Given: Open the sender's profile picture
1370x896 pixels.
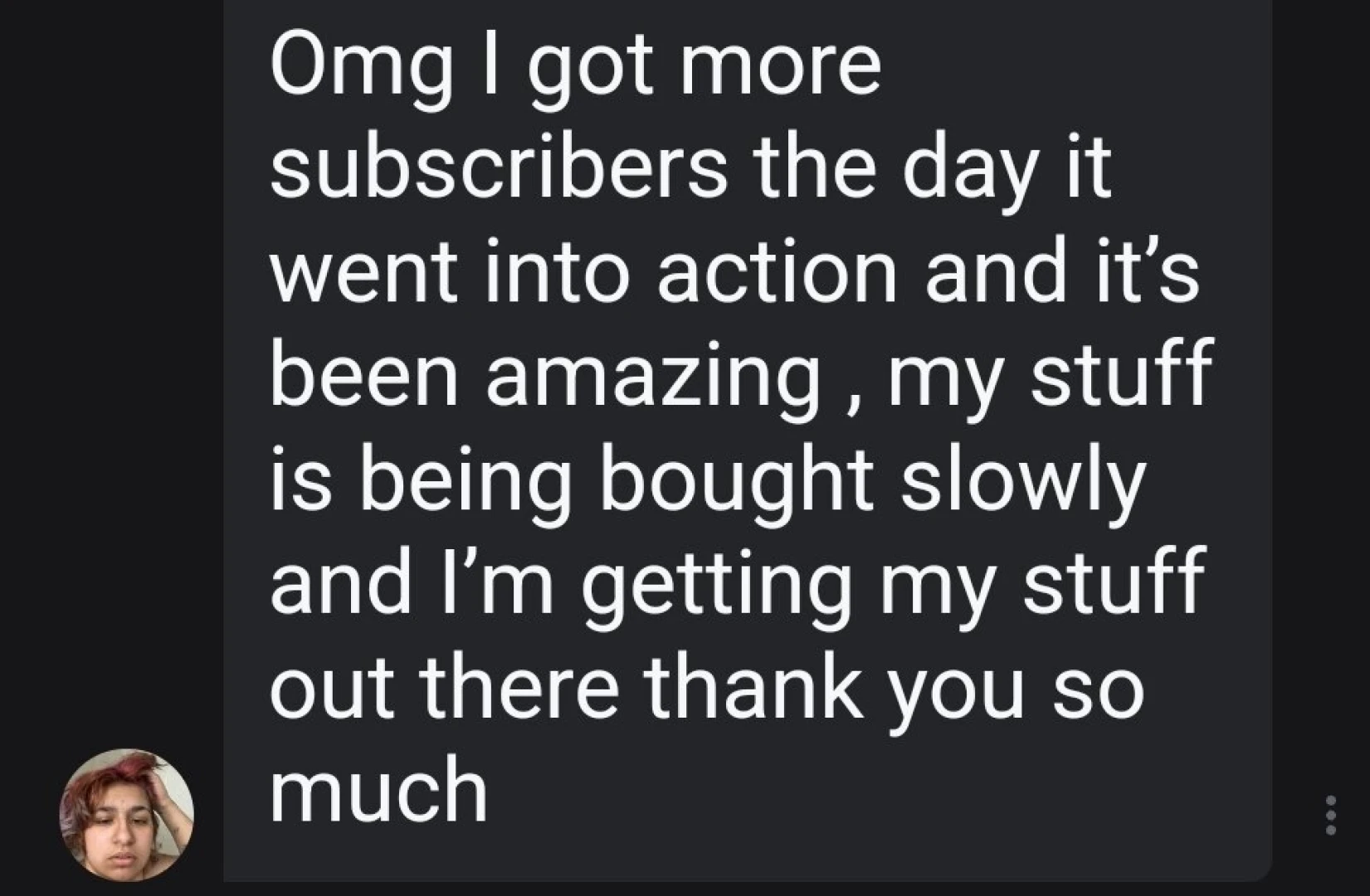Looking at the screenshot, I should [126, 815].
